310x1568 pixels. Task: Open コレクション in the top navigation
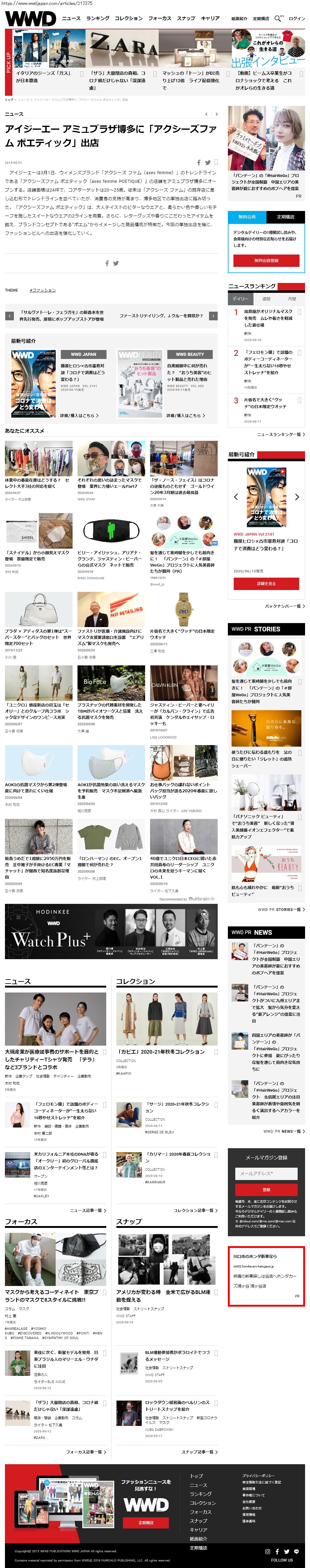(x=128, y=18)
